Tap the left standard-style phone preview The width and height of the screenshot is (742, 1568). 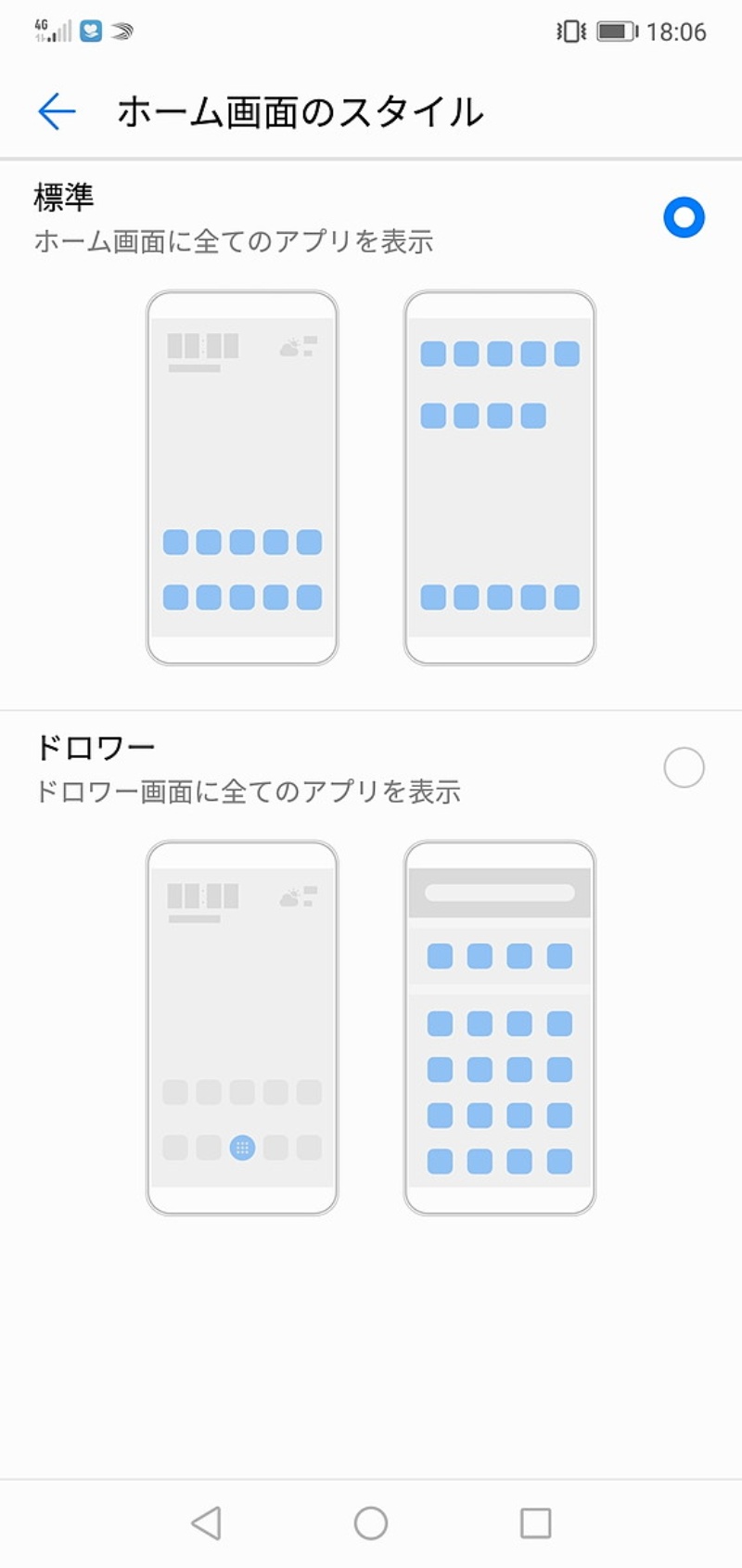(241, 473)
